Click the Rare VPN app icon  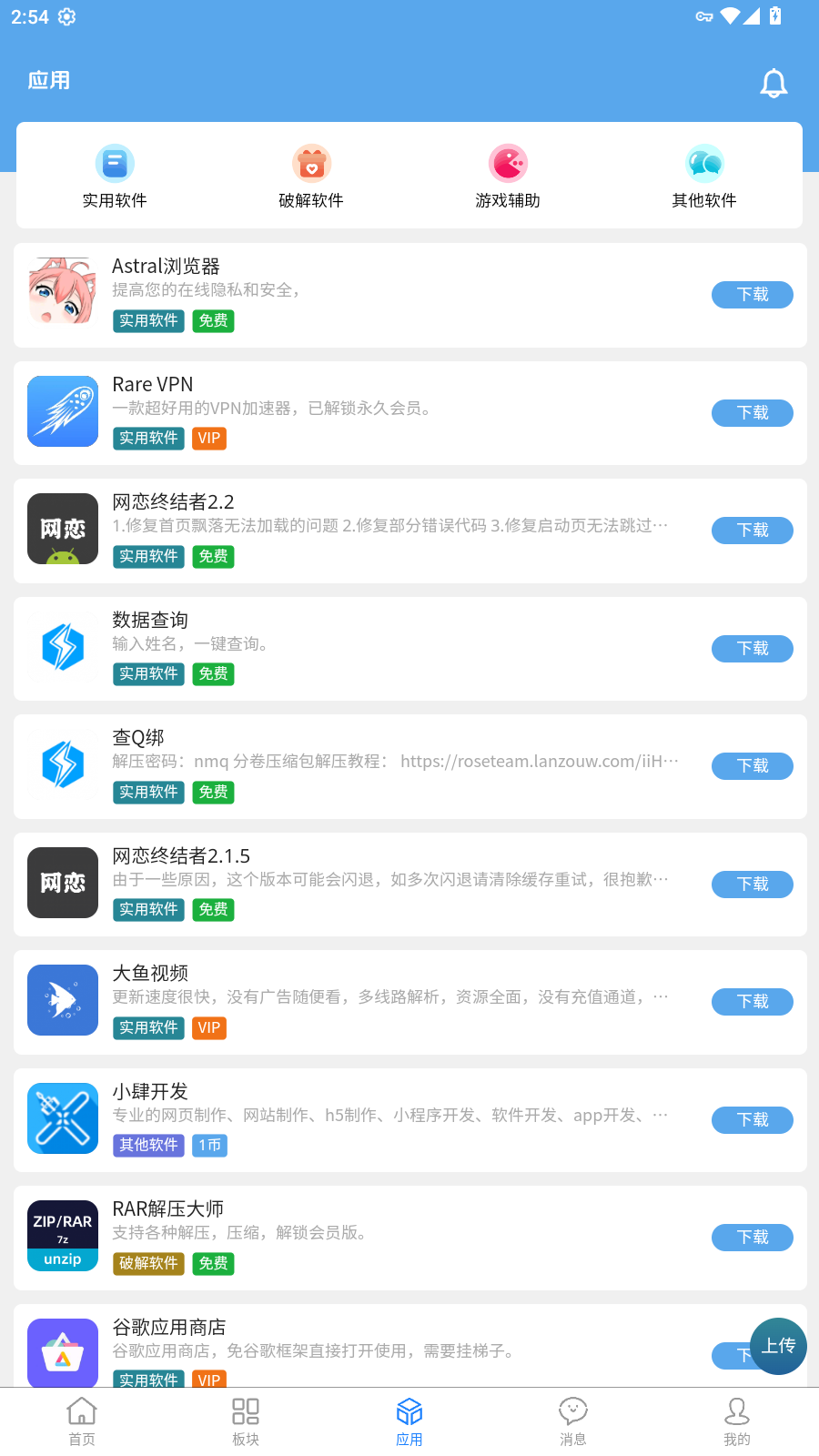[x=62, y=411]
